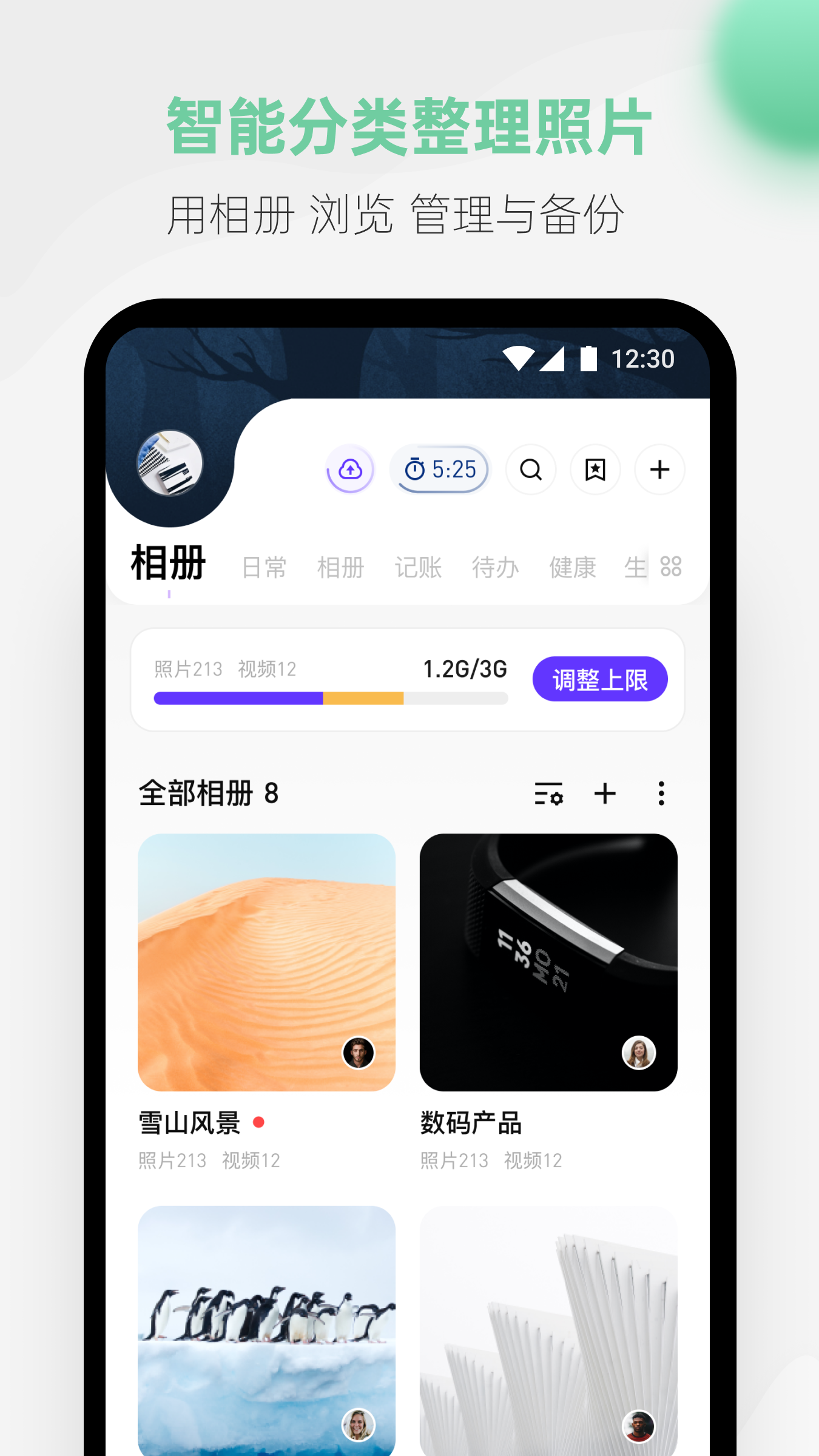Open the 数码产品 album title

[470, 1121]
